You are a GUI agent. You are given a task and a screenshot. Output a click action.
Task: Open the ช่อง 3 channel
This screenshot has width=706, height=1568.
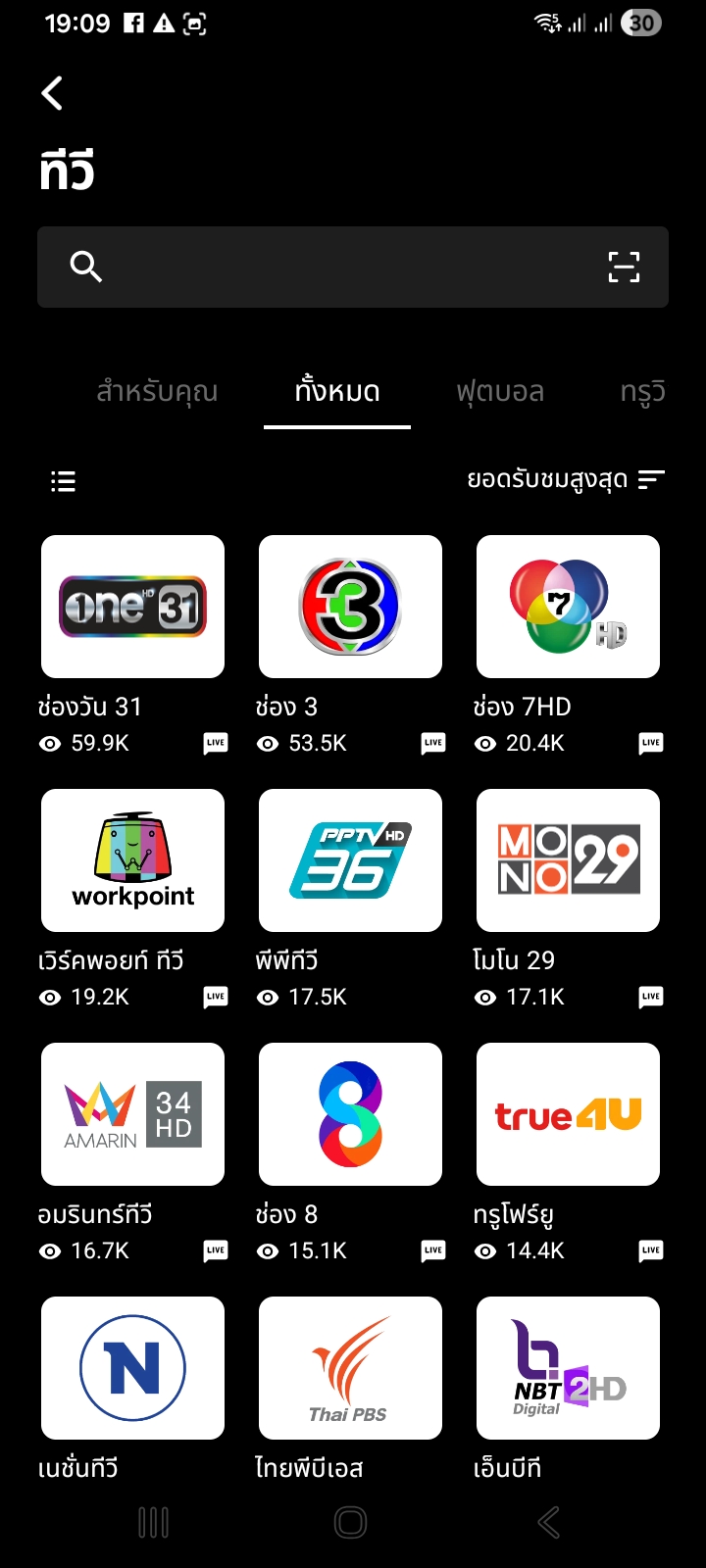point(350,607)
